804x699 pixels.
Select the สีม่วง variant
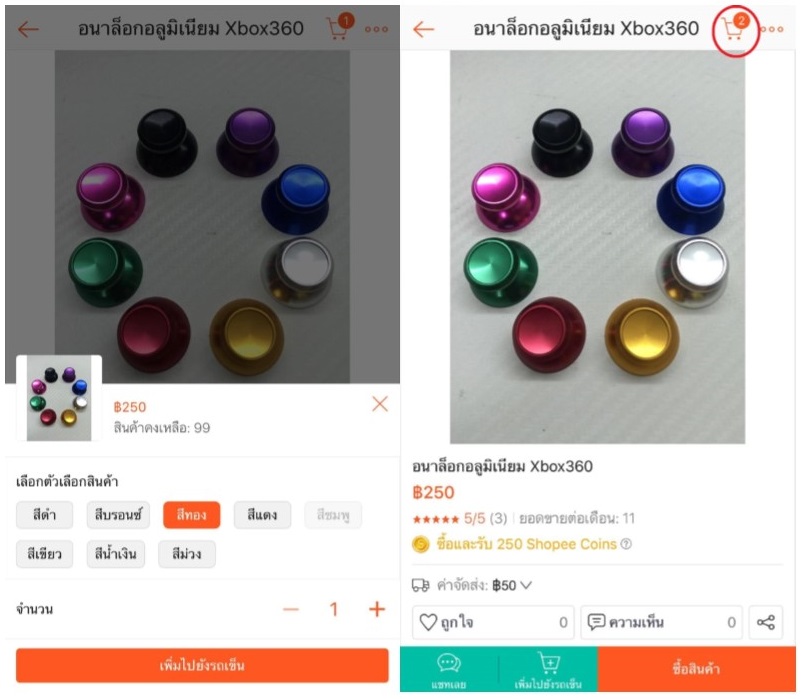(x=187, y=553)
